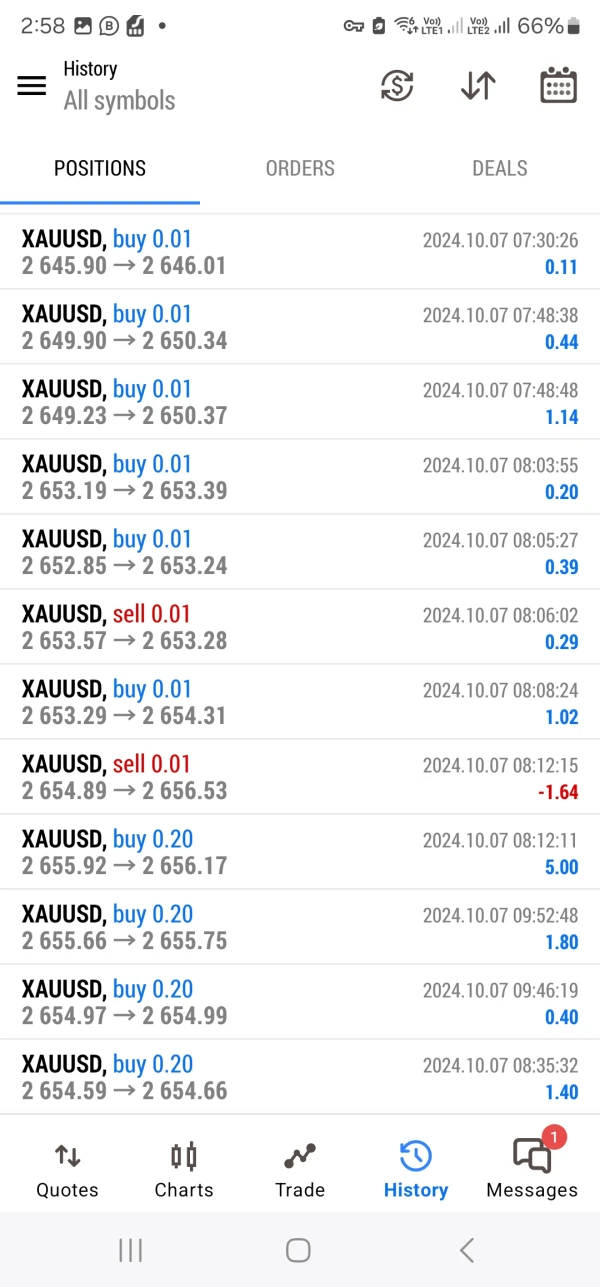Open the symbol filter dollar icon
This screenshot has width=600, height=1287.
point(397,86)
